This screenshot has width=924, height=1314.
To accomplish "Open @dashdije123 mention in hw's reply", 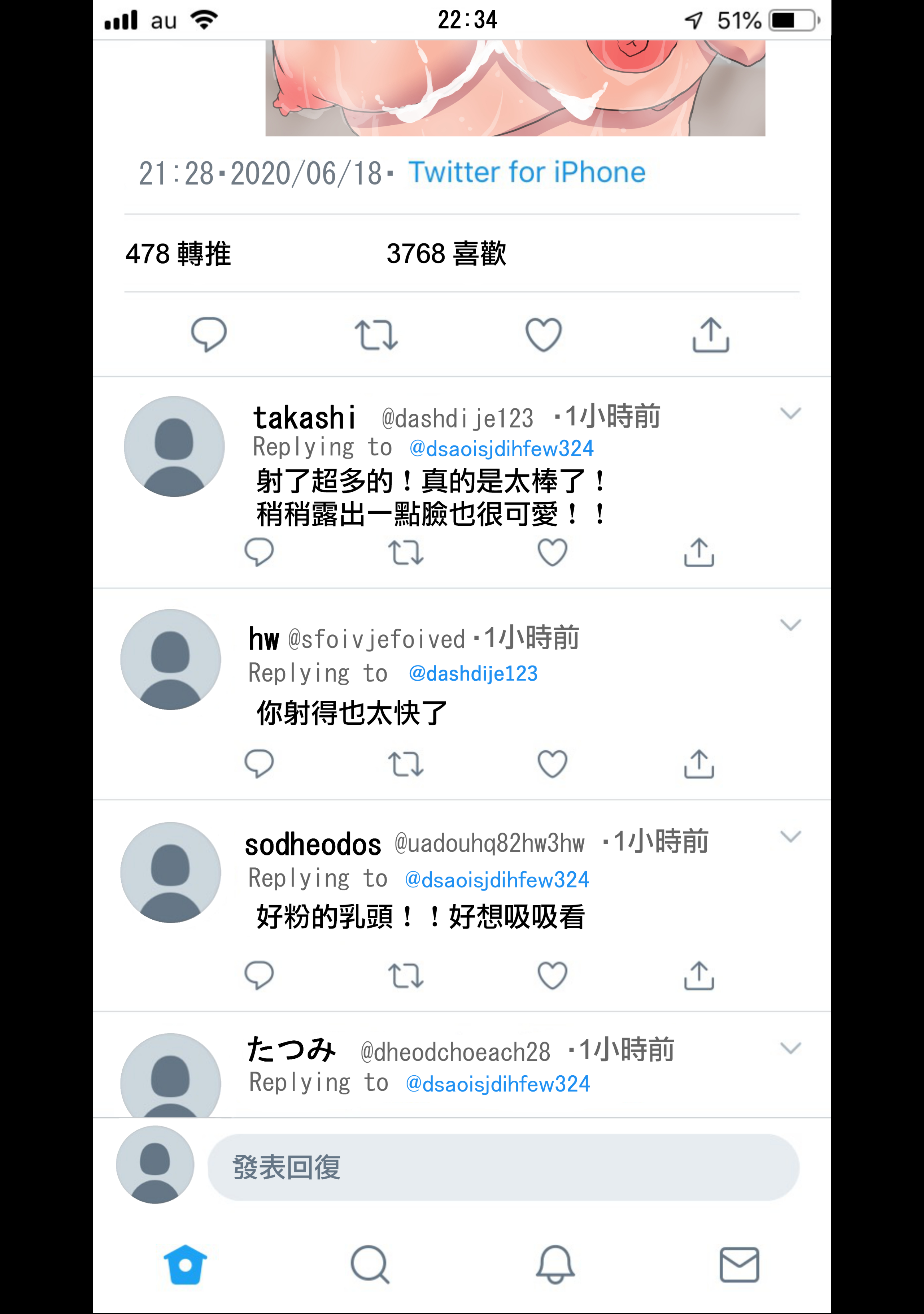I will tap(472, 673).
